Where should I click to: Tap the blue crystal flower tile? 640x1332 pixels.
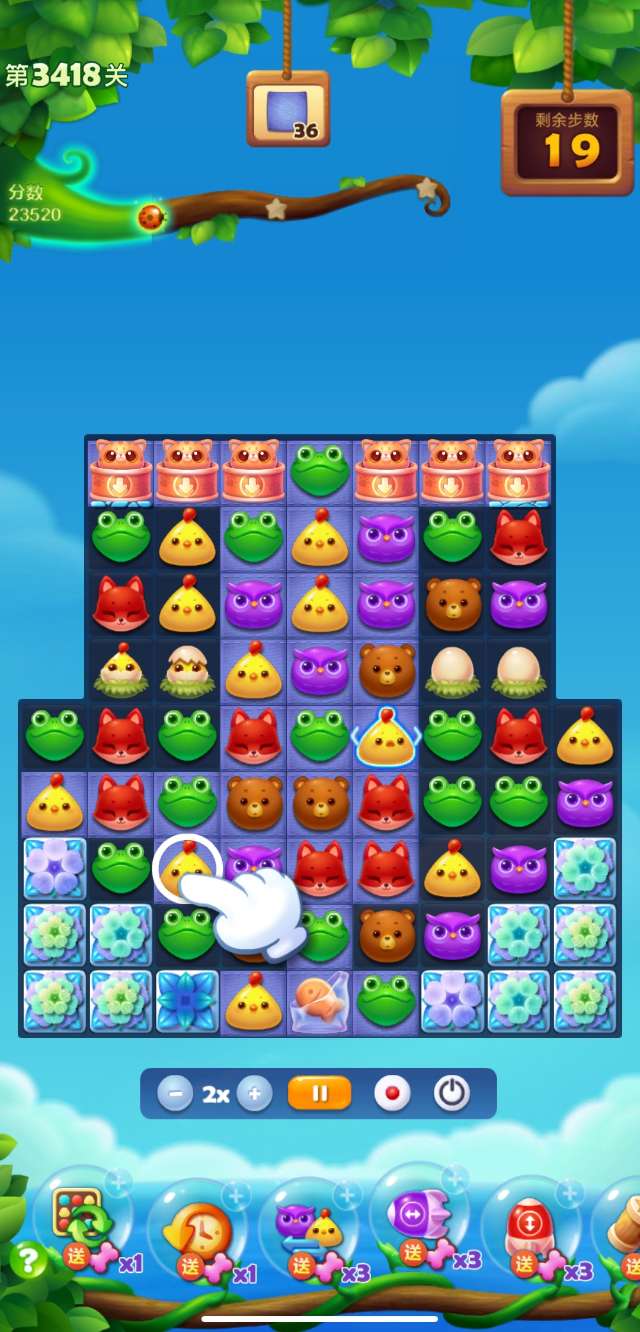187,1001
